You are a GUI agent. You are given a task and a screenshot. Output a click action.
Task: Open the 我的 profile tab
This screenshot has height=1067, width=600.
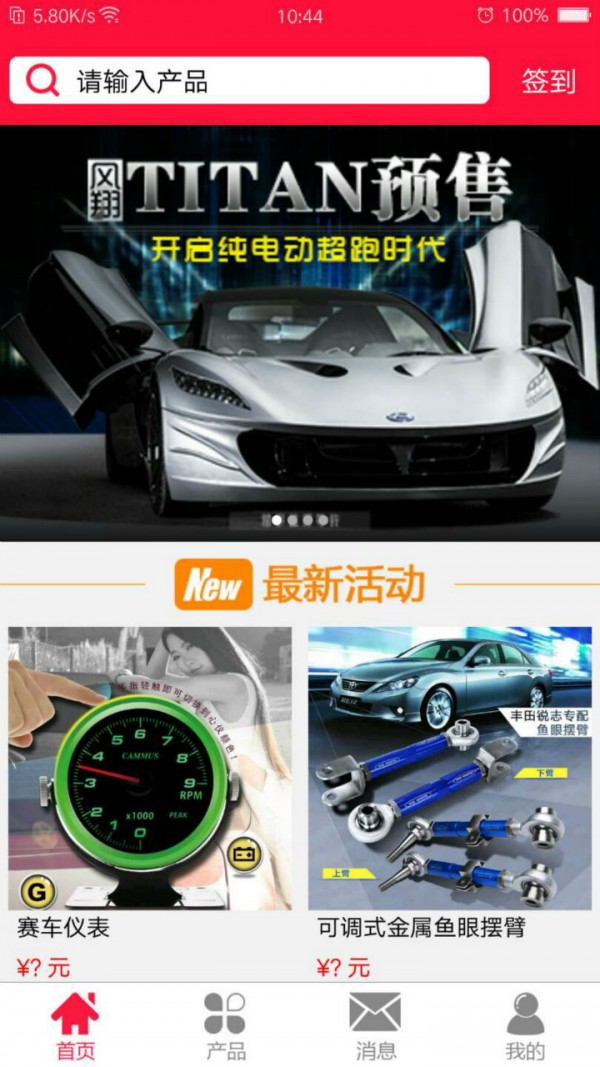click(x=525, y=1025)
